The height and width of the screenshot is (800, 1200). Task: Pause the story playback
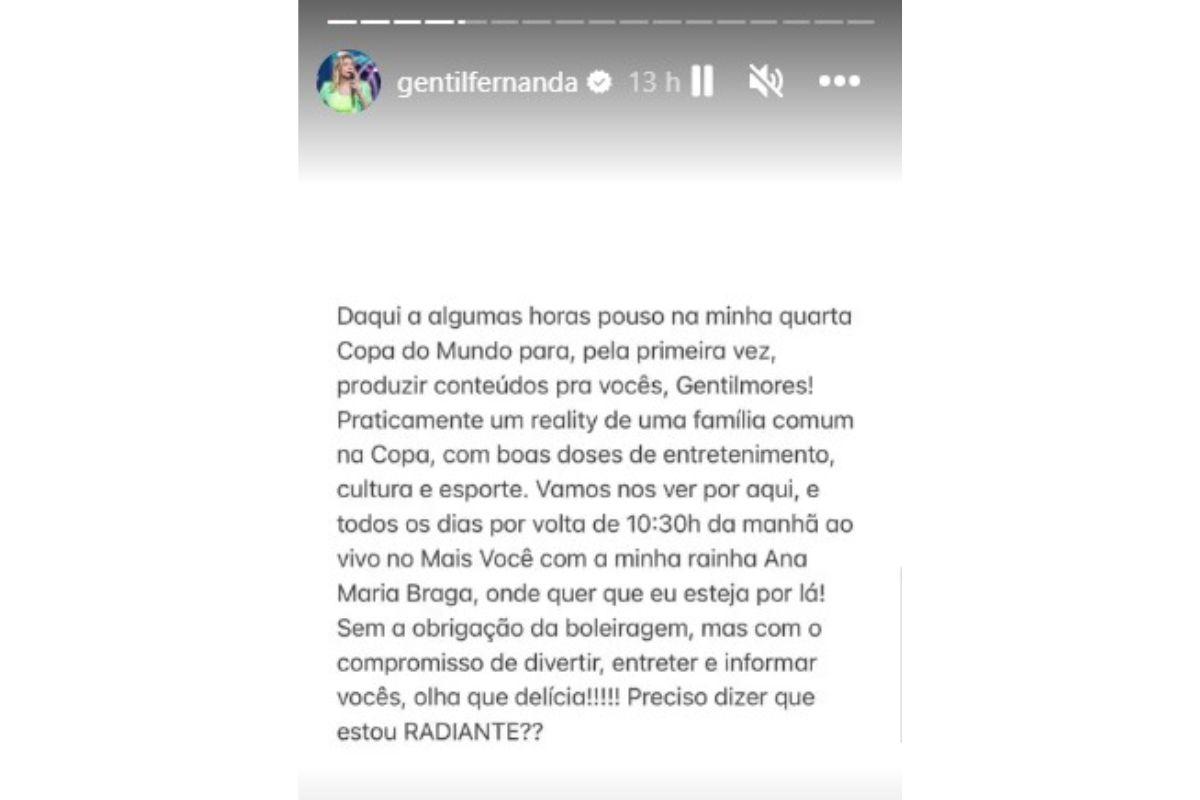[702, 82]
